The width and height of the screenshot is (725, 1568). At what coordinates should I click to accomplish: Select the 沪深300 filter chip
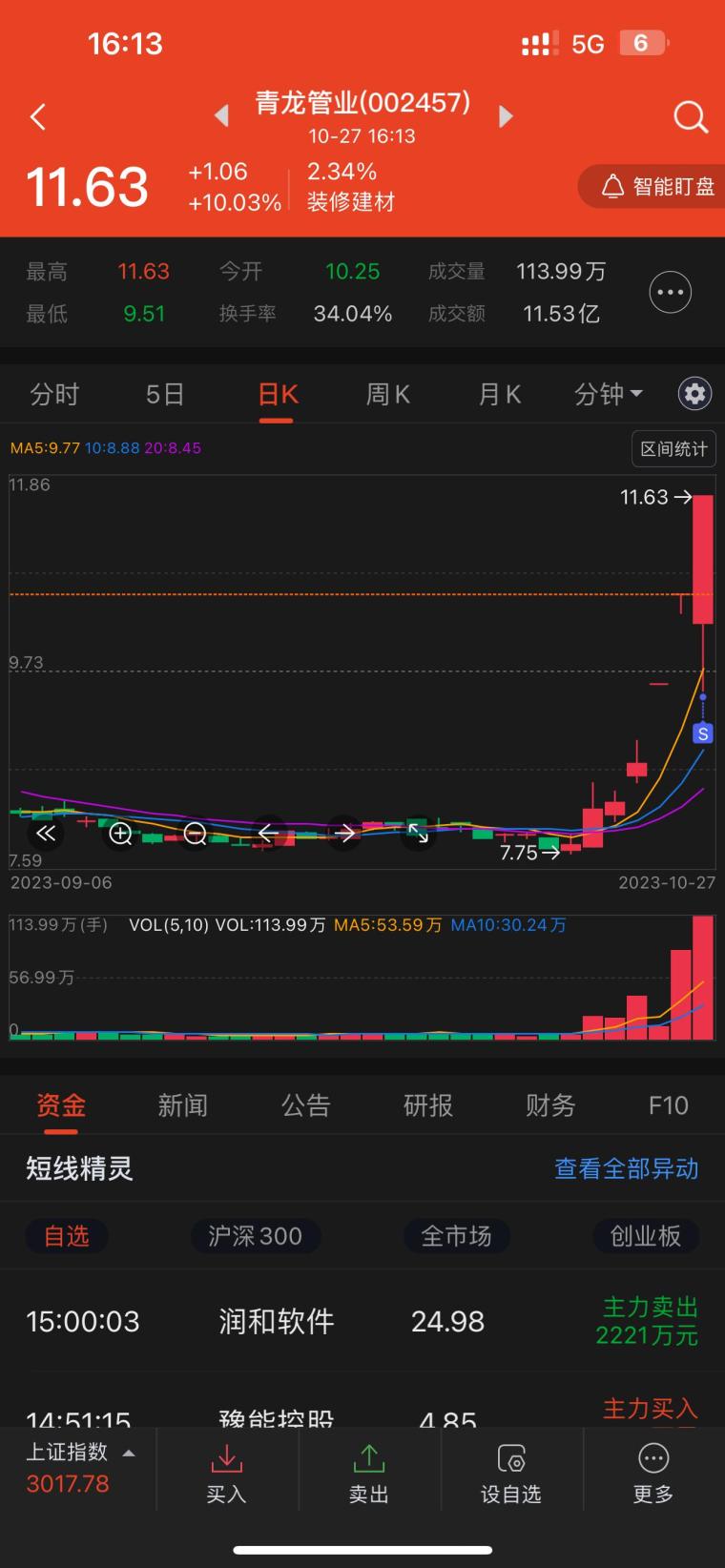255,1236
